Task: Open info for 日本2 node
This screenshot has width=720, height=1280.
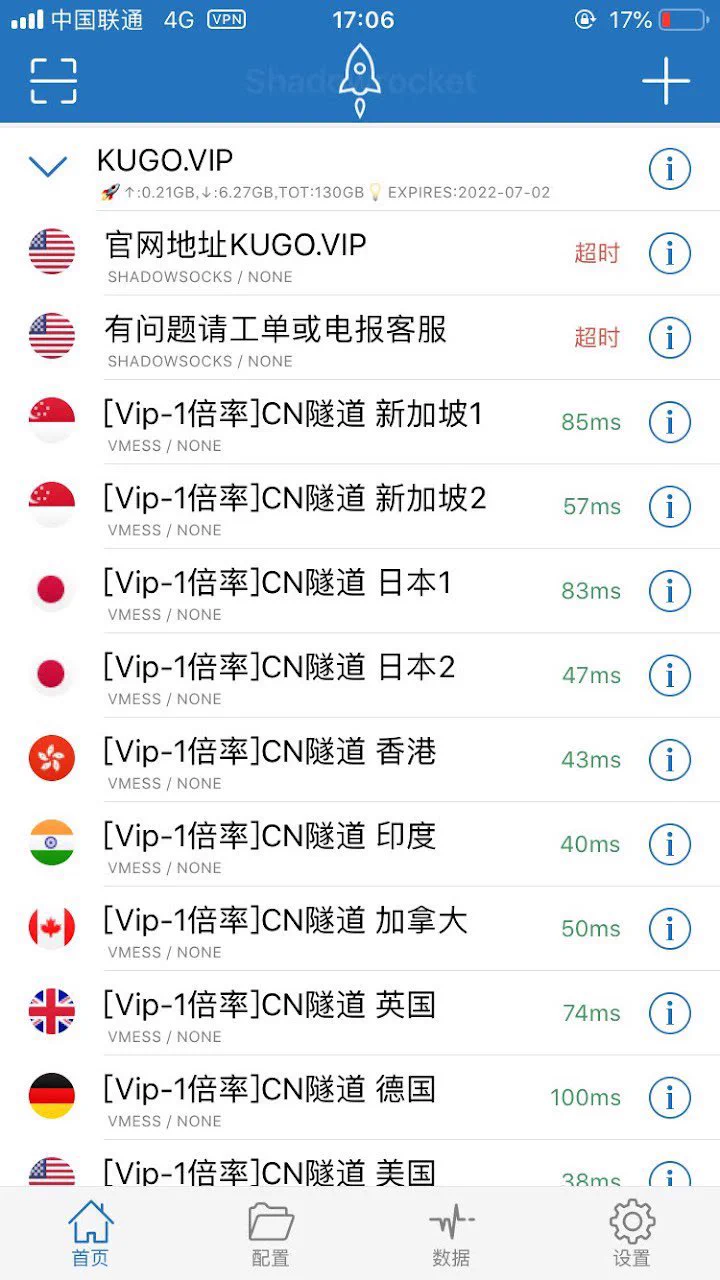Action: coord(670,675)
